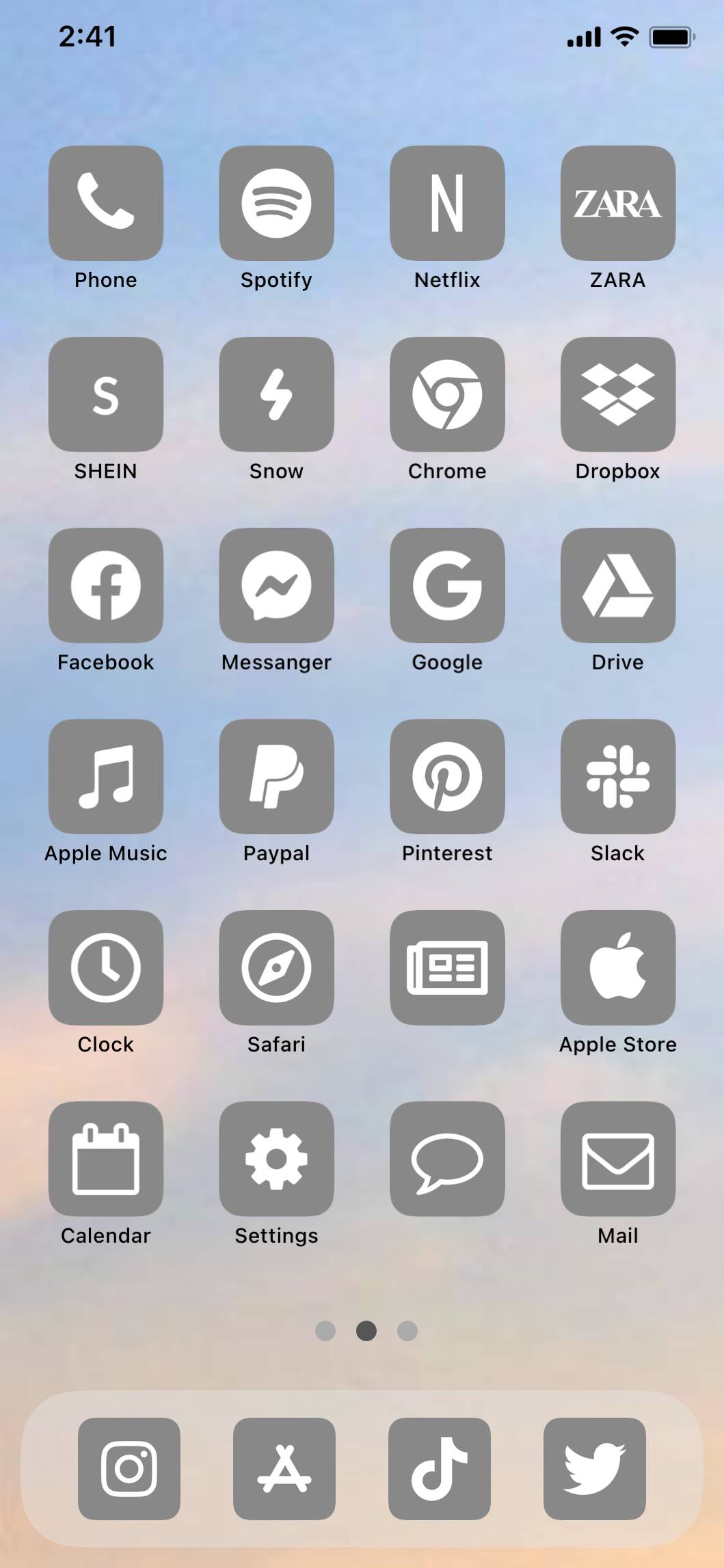Screen dimensions: 724x1568
Task: Open the Settings app
Action: [276, 1159]
